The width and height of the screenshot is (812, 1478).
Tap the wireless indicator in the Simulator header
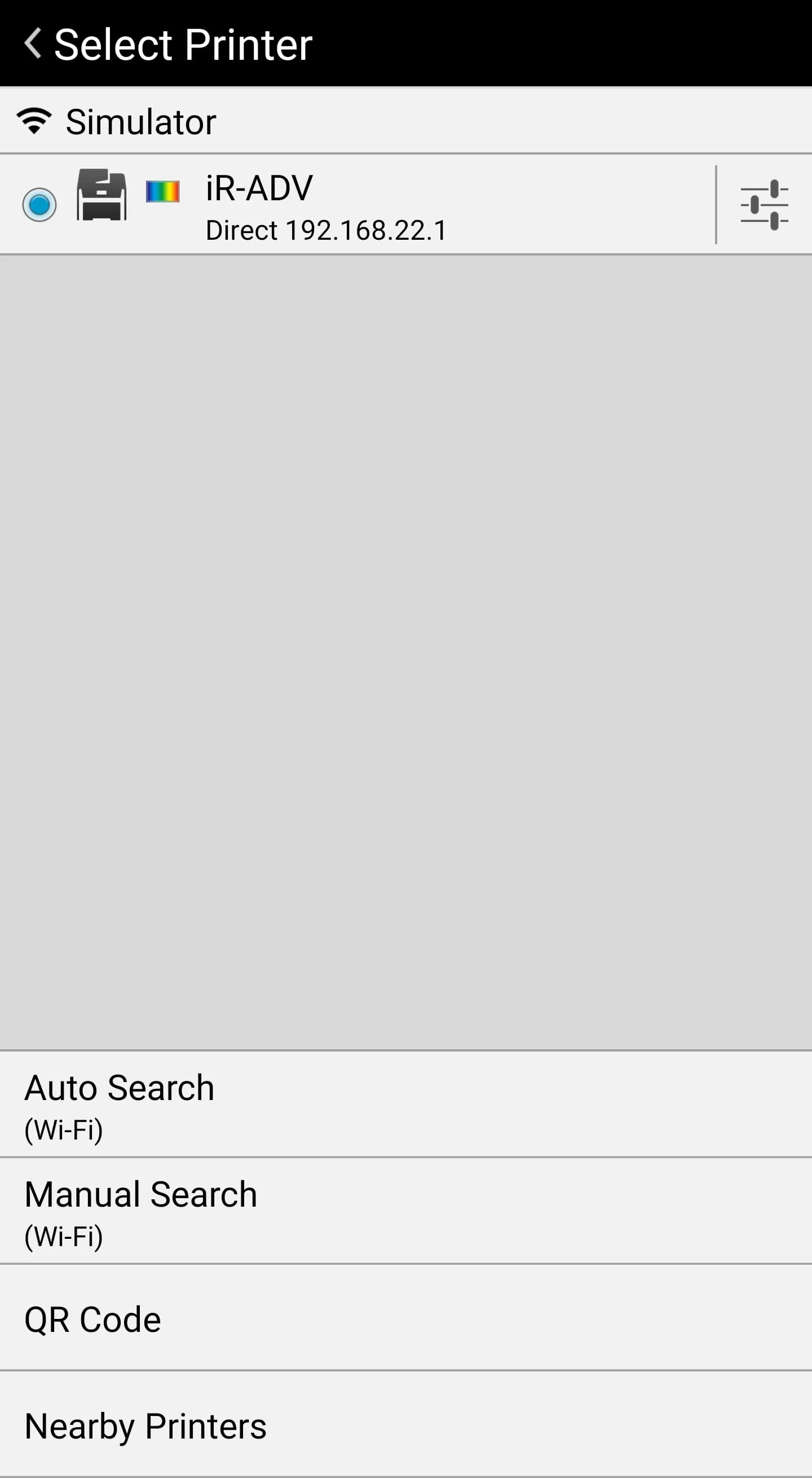pyautogui.click(x=33, y=121)
